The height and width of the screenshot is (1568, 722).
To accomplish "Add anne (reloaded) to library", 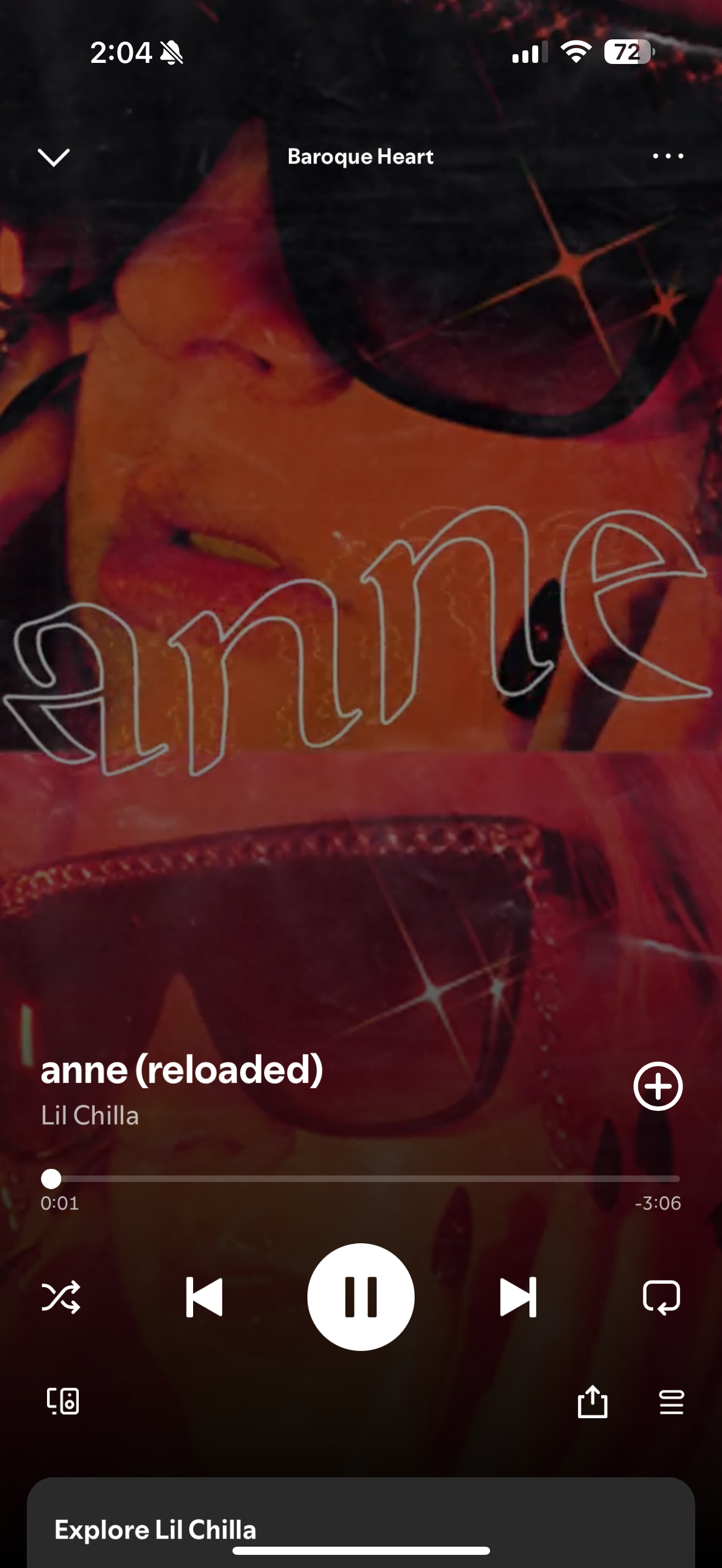I will coord(657,1086).
